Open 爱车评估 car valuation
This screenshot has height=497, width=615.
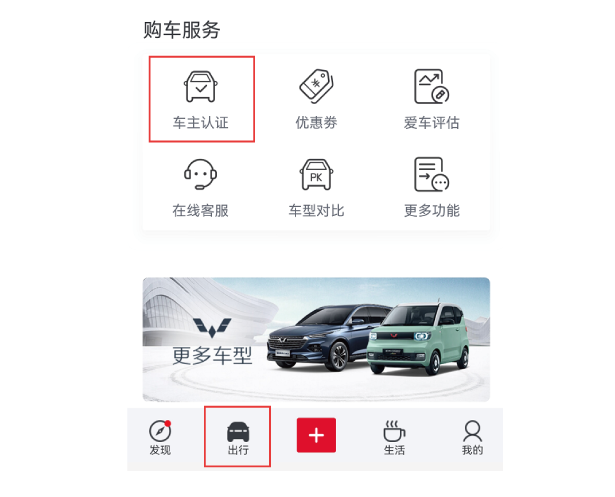431,98
